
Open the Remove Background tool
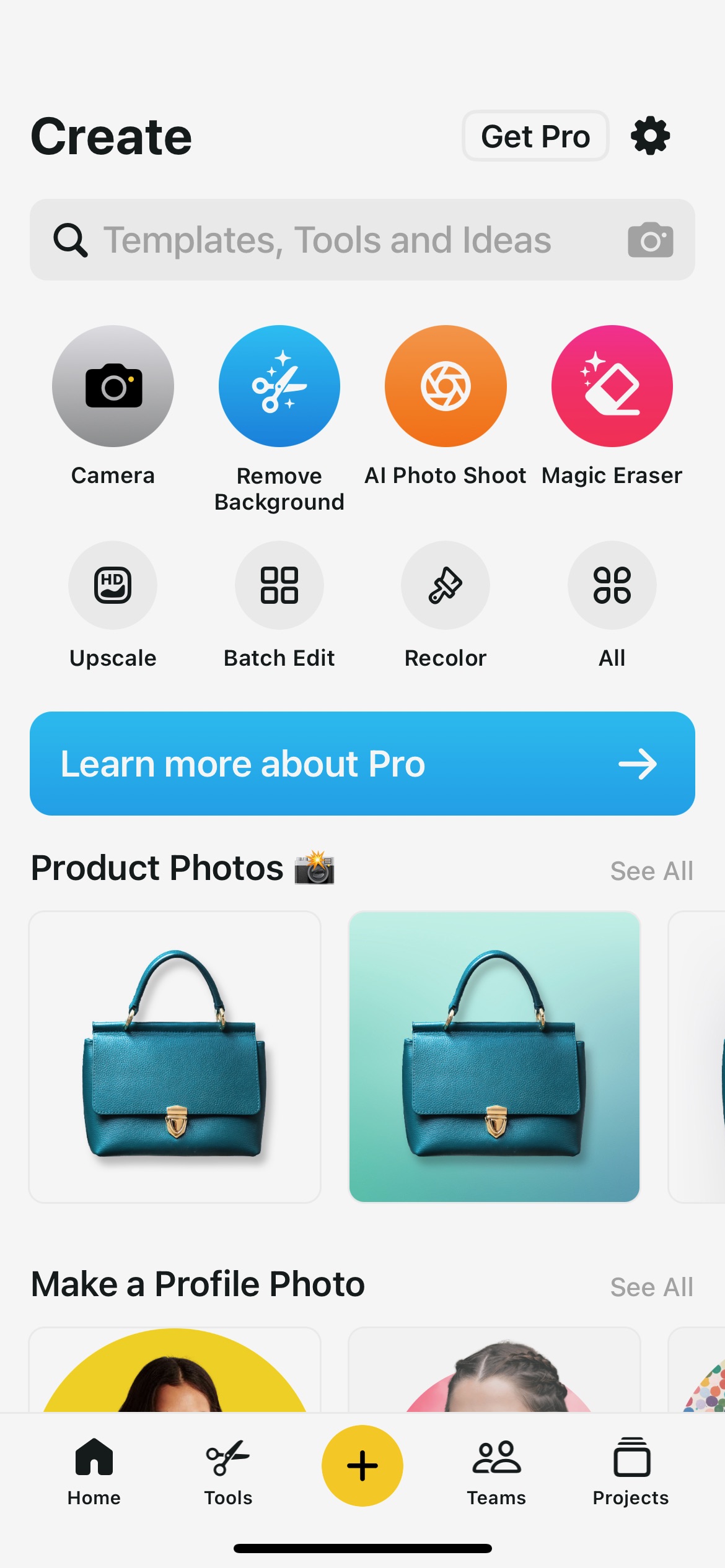[x=279, y=386]
